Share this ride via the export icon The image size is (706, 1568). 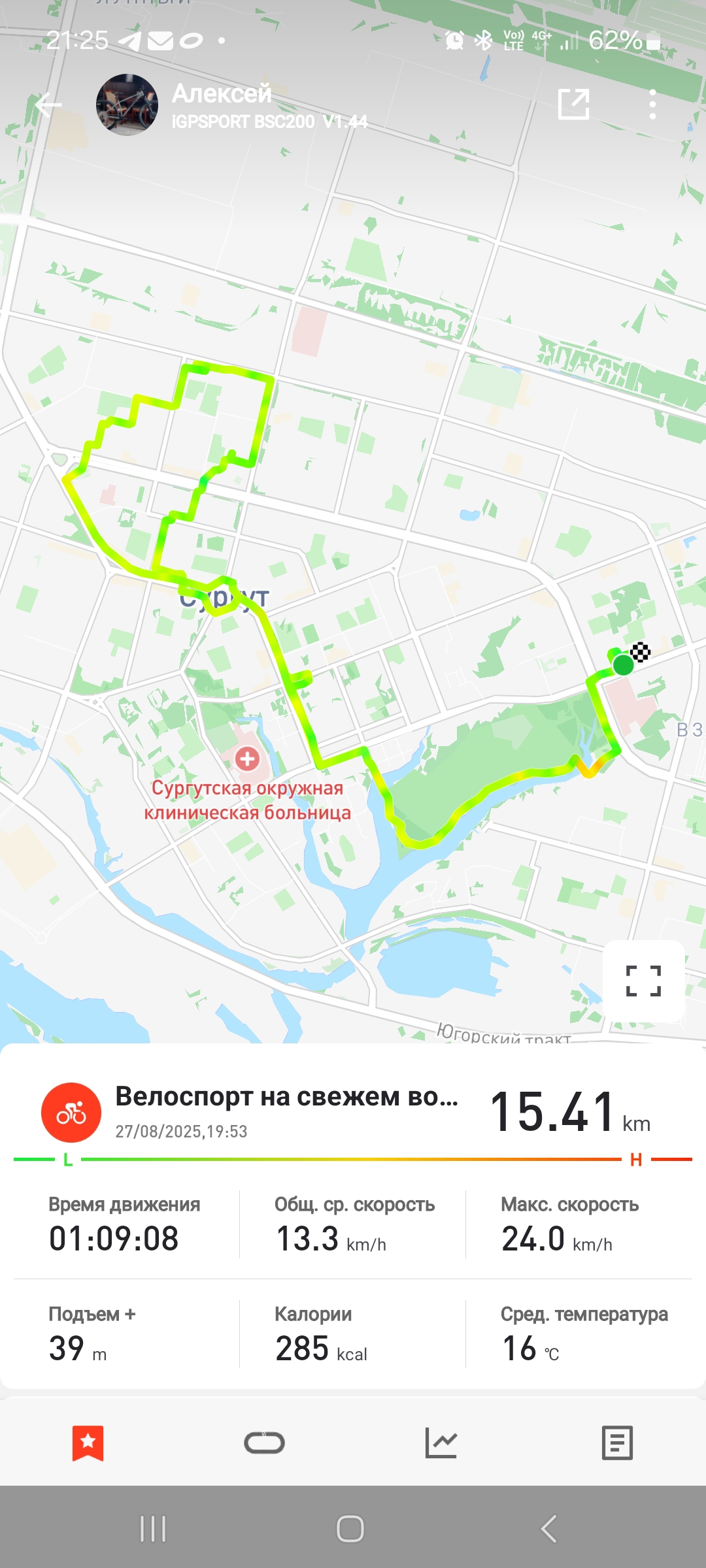click(x=573, y=104)
